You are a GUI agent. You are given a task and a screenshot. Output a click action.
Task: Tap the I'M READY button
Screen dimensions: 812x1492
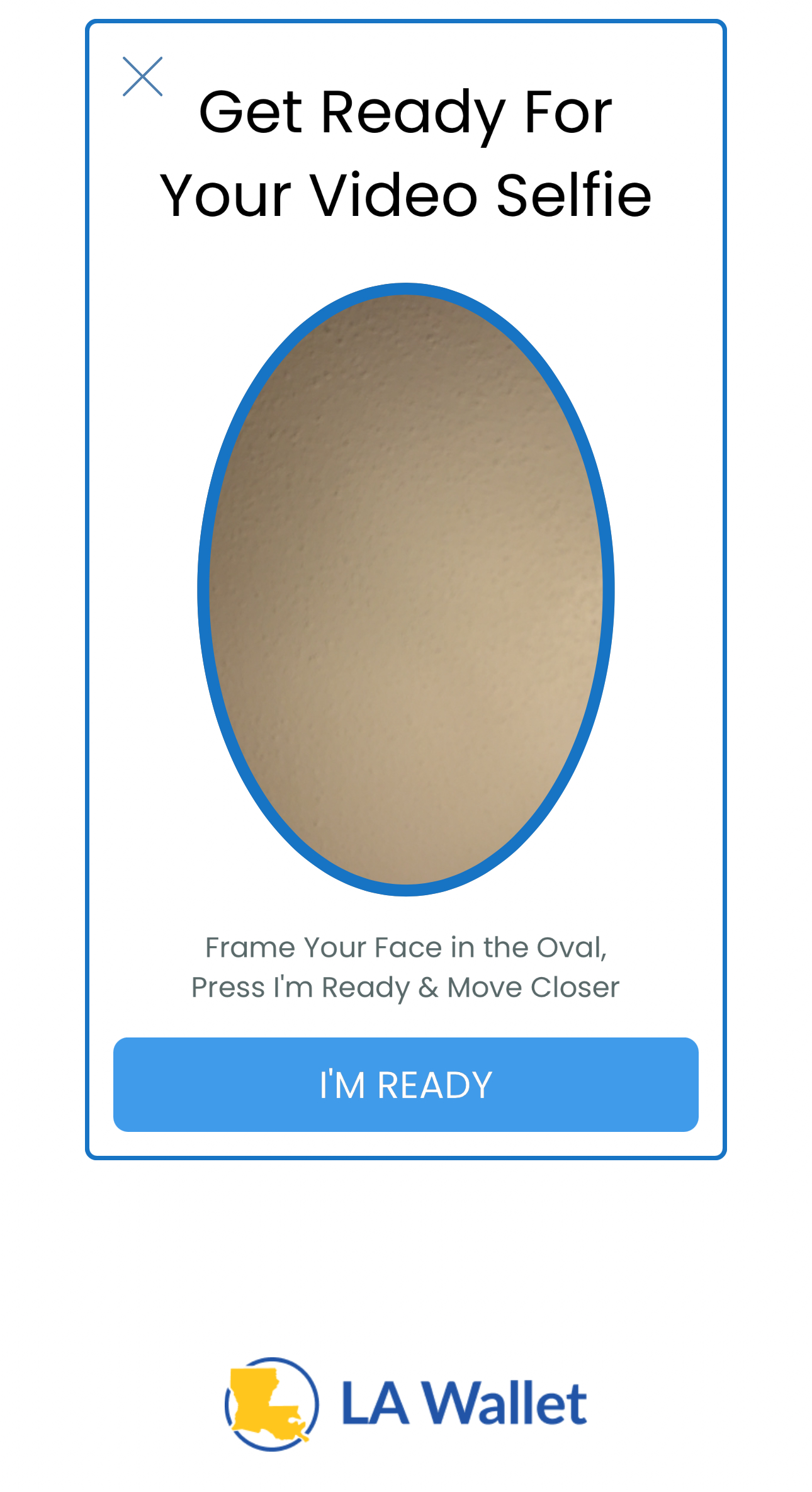(405, 1084)
